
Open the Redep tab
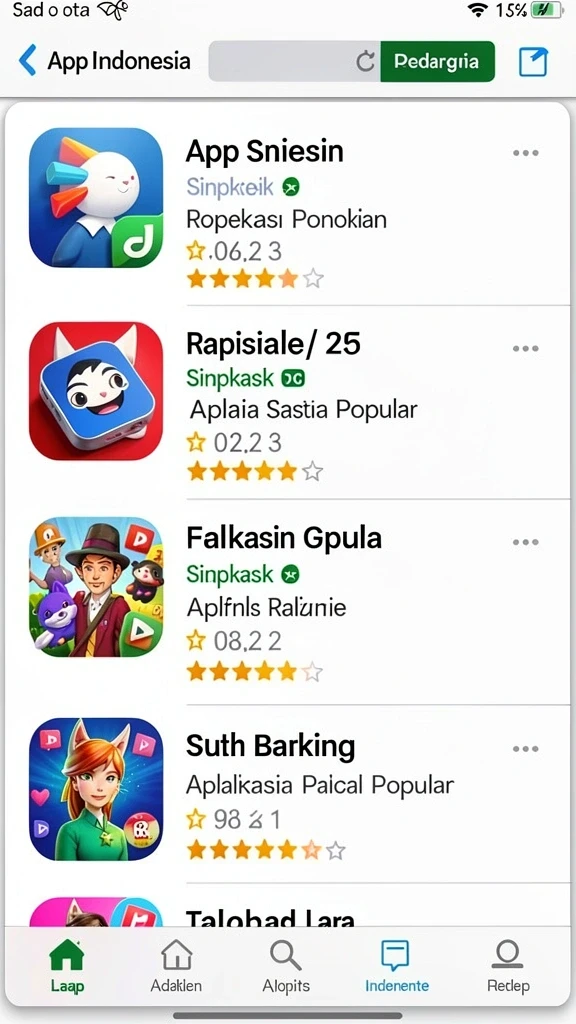click(x=508, y=966)
